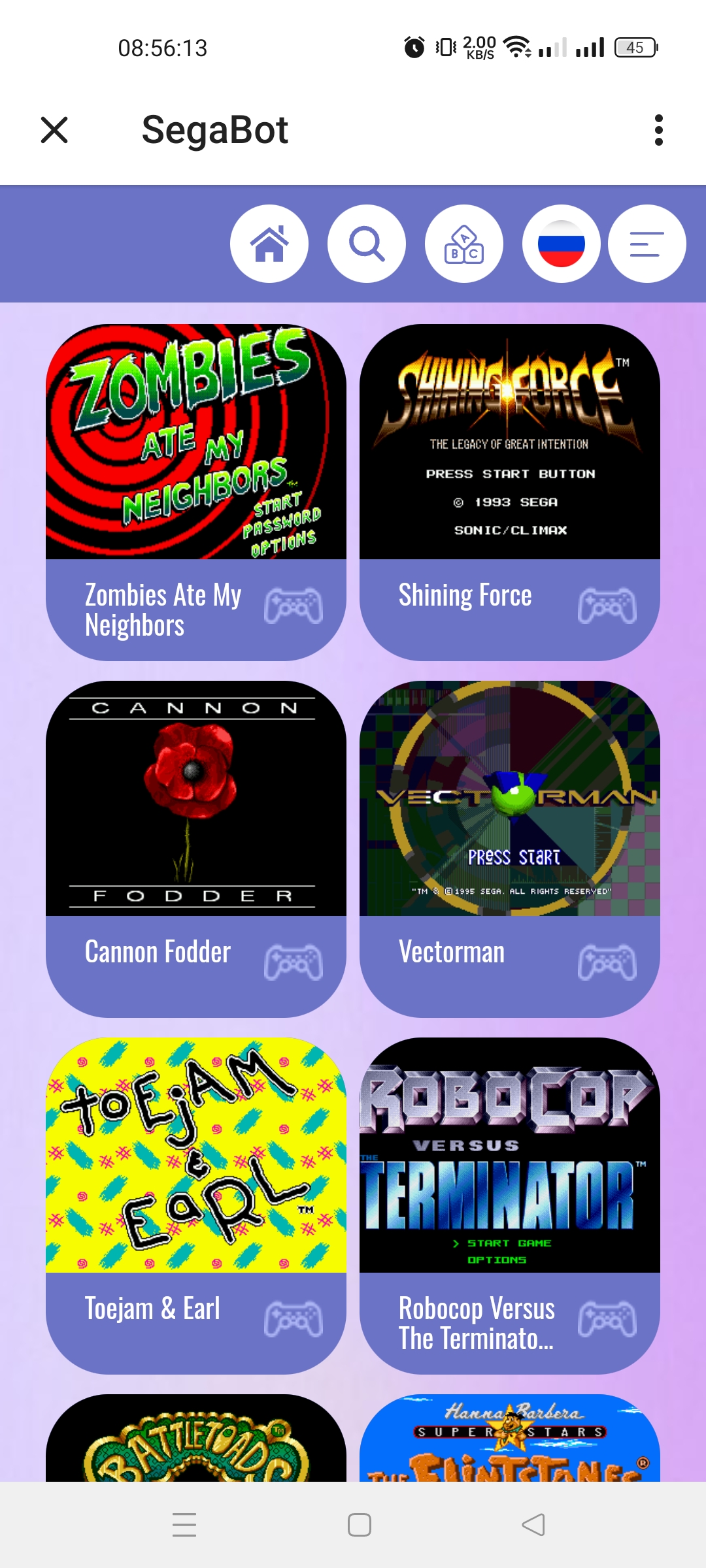The height and width of the screenshot is (1568, 706).
Task: Open the three-dot overflow menu
Action: 658,129
